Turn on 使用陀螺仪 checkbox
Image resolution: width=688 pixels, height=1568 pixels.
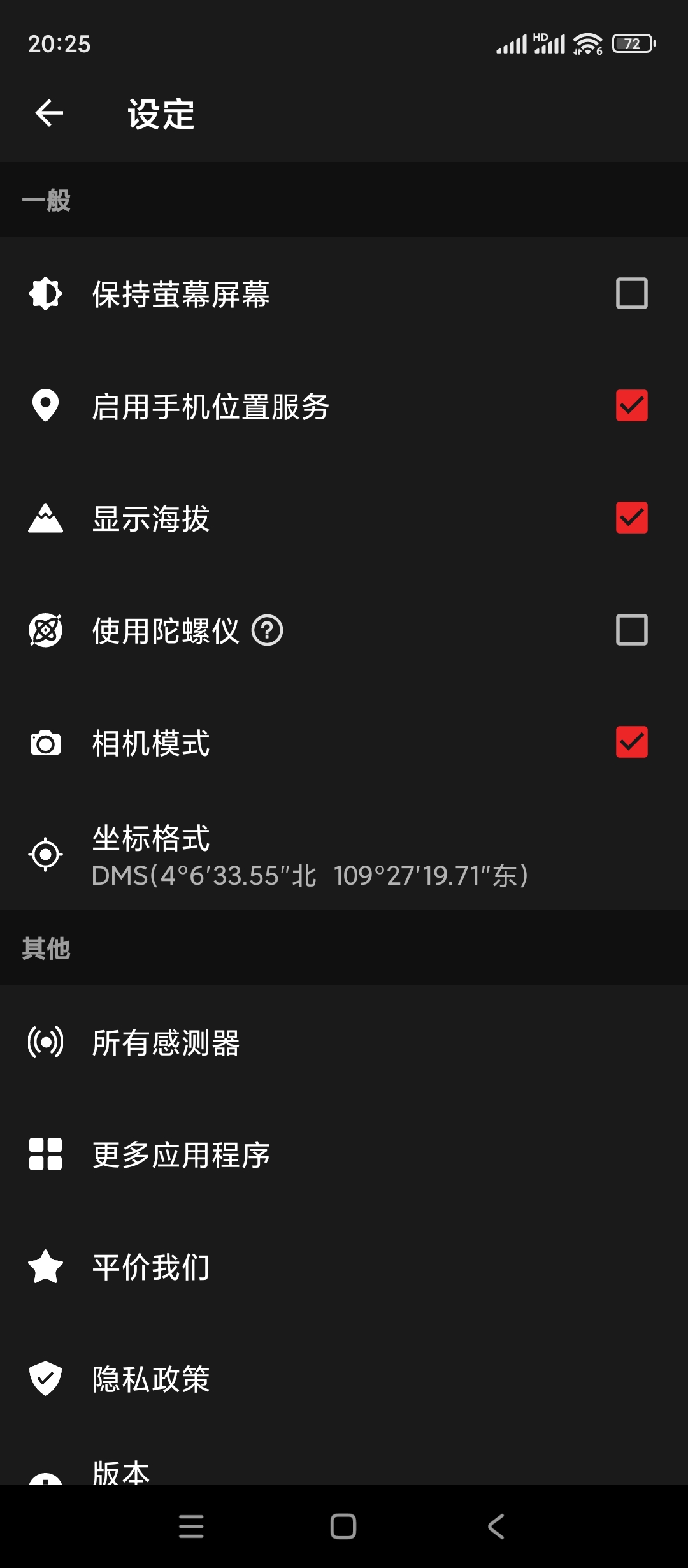(x=631, y=630)
